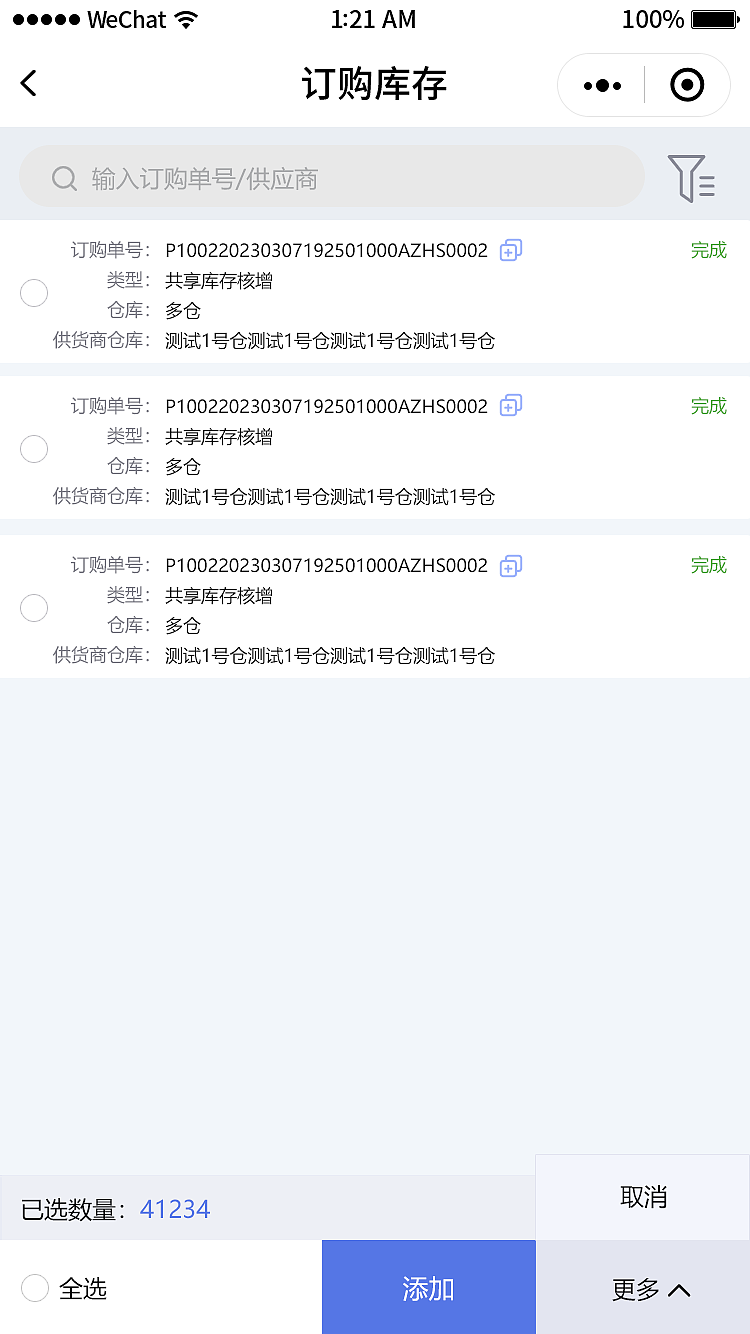Image resolution: width=750 pixels, height=1334 pixels.
Task: Open the WeChat mini-program three-dot menu
Action: [601, 85]
